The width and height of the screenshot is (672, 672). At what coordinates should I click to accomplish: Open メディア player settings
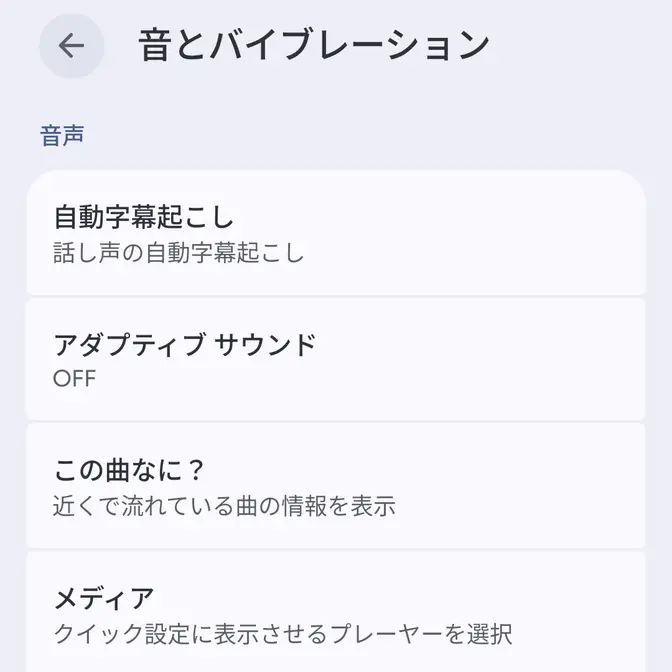336,612
